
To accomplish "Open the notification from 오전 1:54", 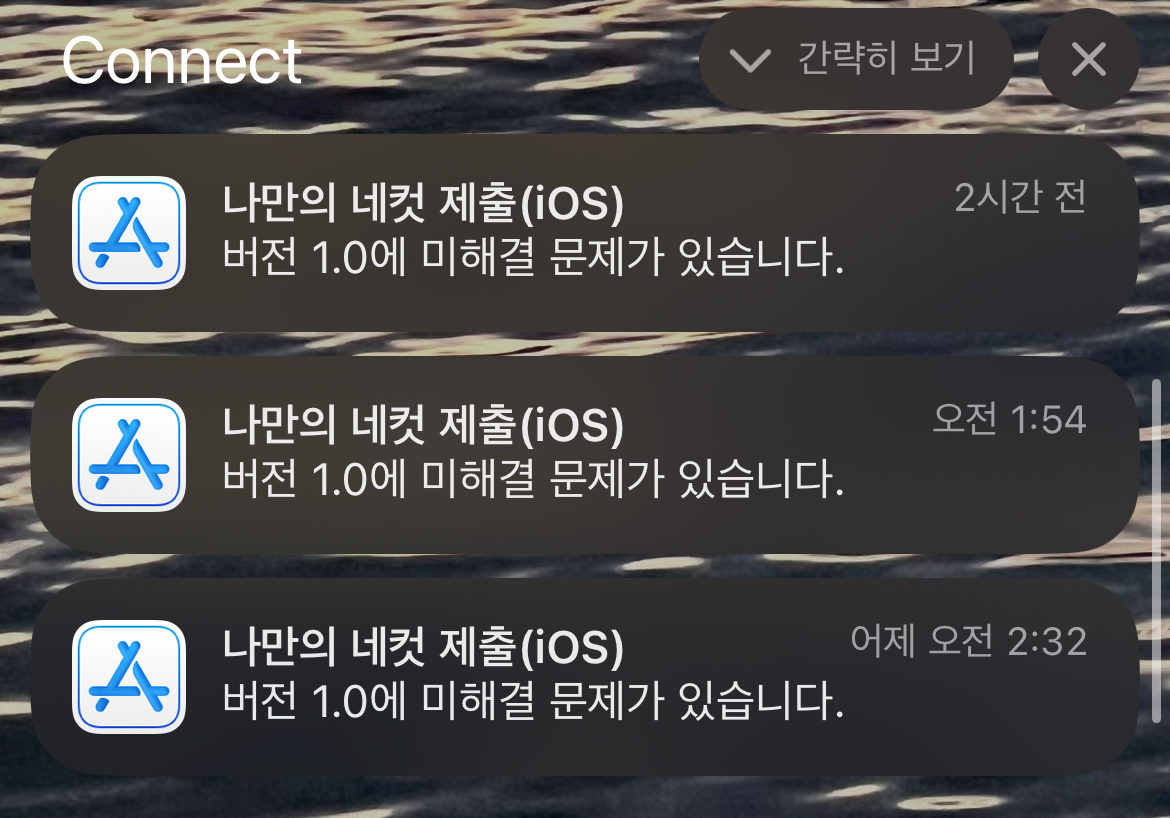I will [584, 455].
